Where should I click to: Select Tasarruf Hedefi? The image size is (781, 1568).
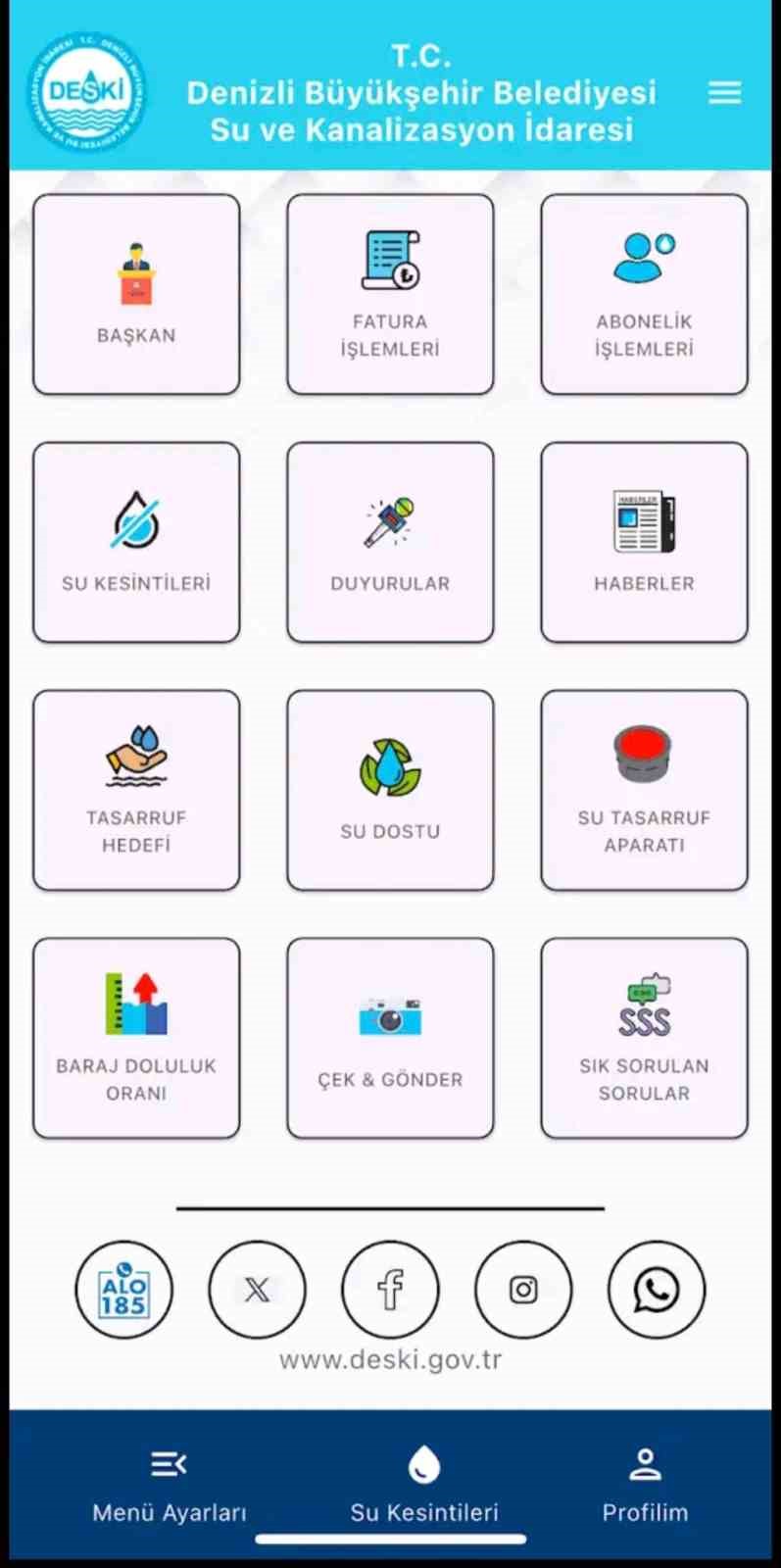click(136, 790)
